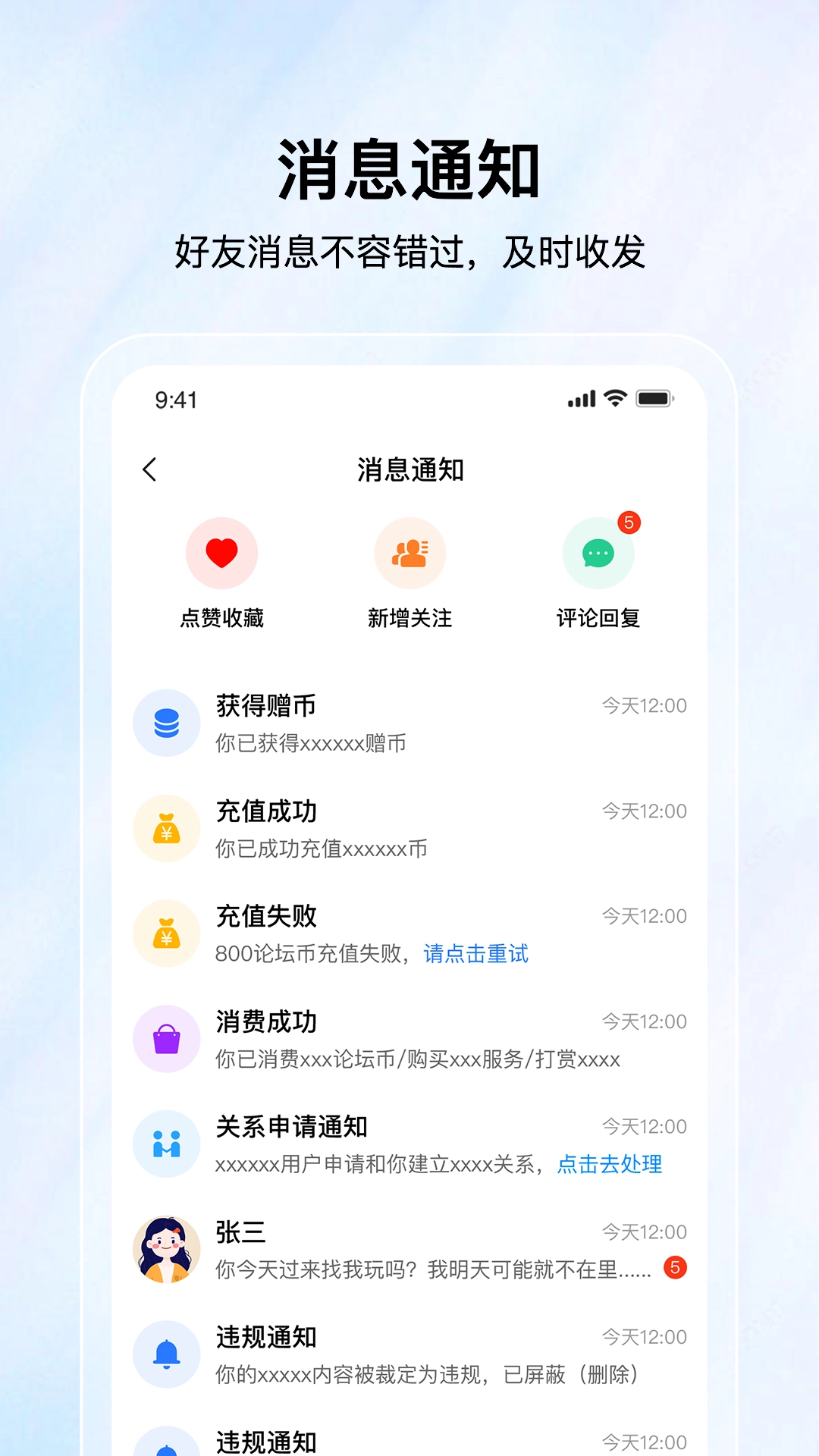Tap the blue people icon for 关系申请通知
This screenshot has height=1456, width=819.
point(167,1144)
